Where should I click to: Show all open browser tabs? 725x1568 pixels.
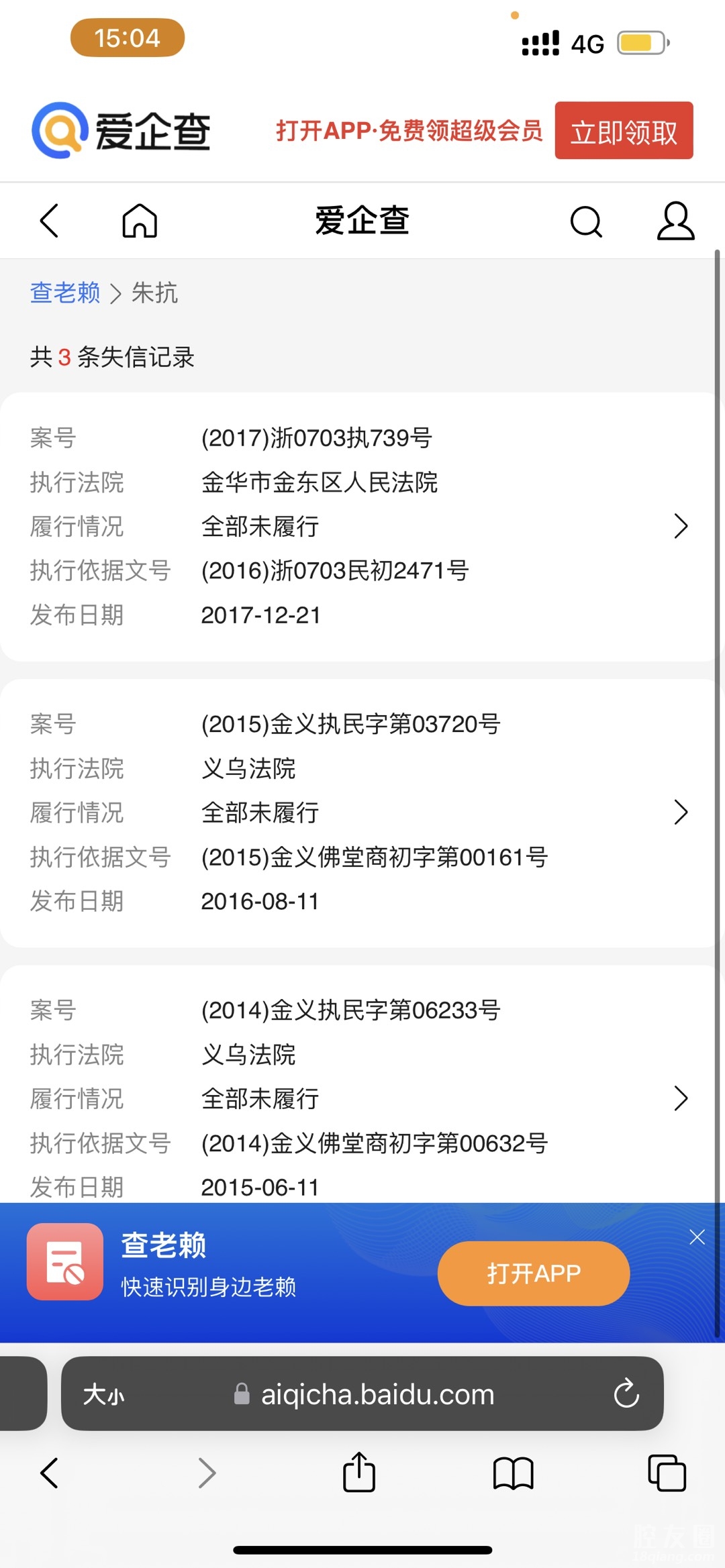667,1473
